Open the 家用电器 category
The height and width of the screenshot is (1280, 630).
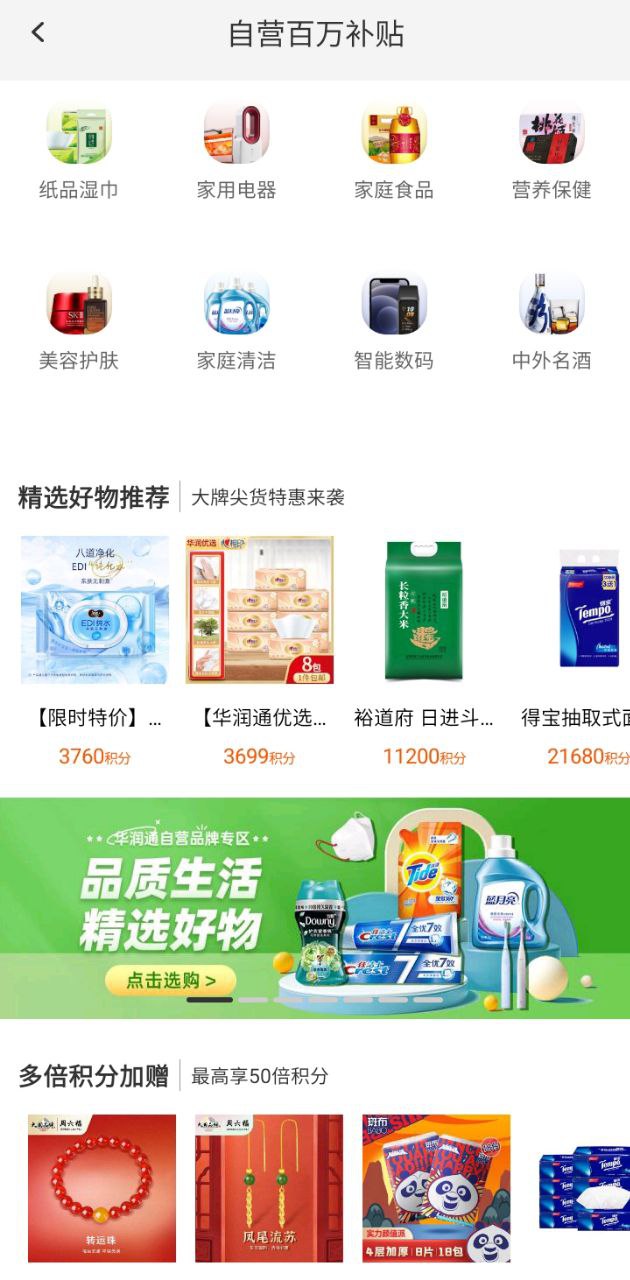236,150
